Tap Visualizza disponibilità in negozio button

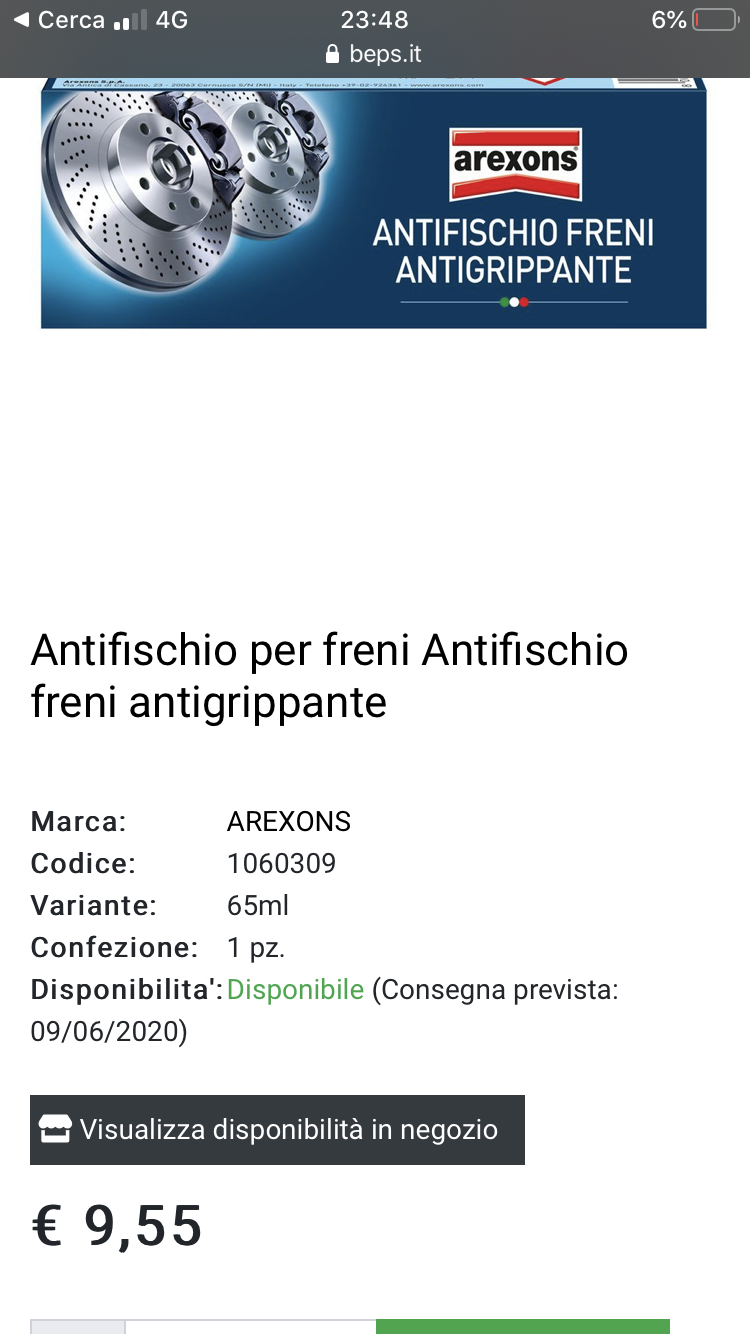277,1130
